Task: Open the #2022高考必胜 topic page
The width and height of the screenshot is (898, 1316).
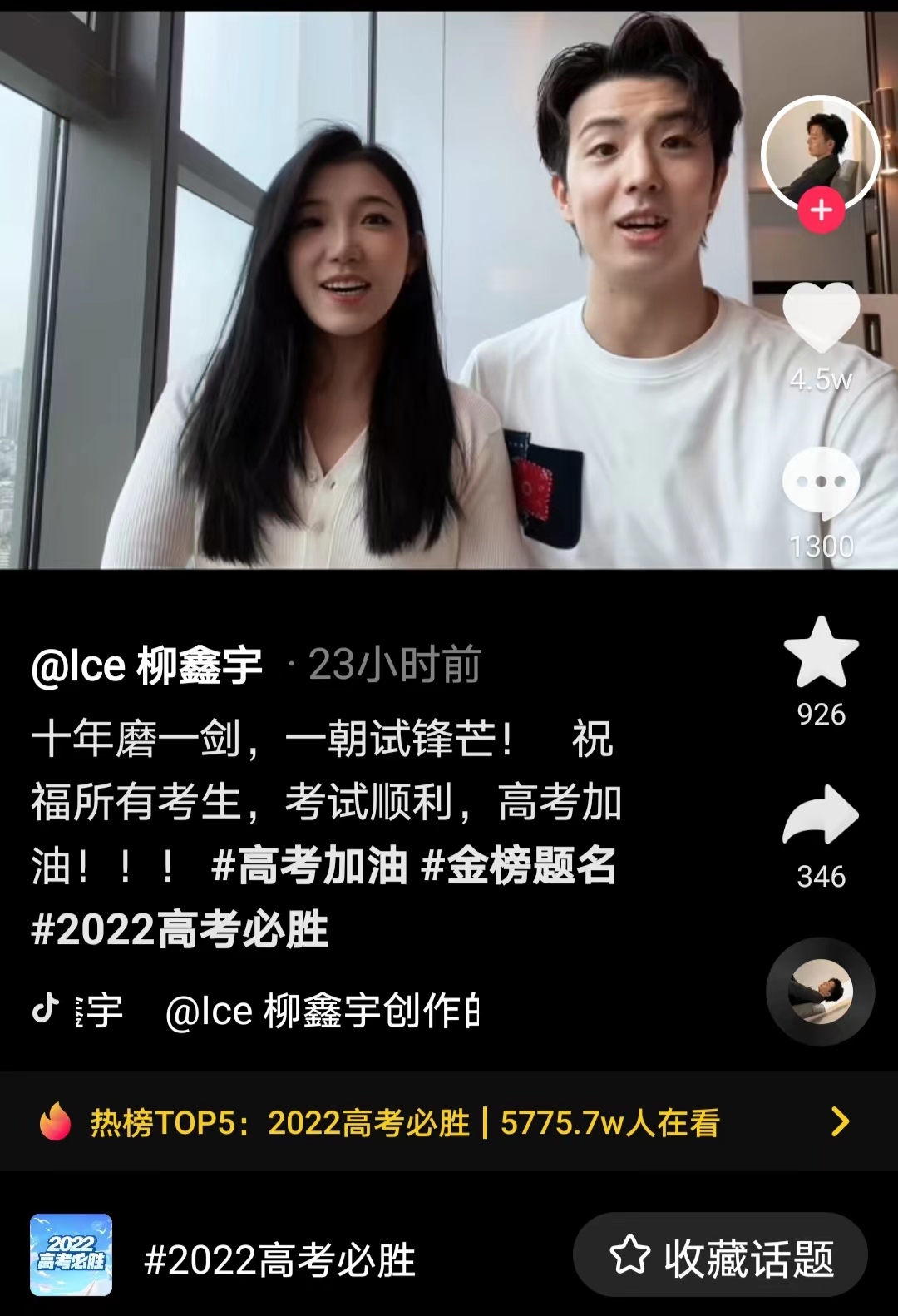Action: [279, 1259]
